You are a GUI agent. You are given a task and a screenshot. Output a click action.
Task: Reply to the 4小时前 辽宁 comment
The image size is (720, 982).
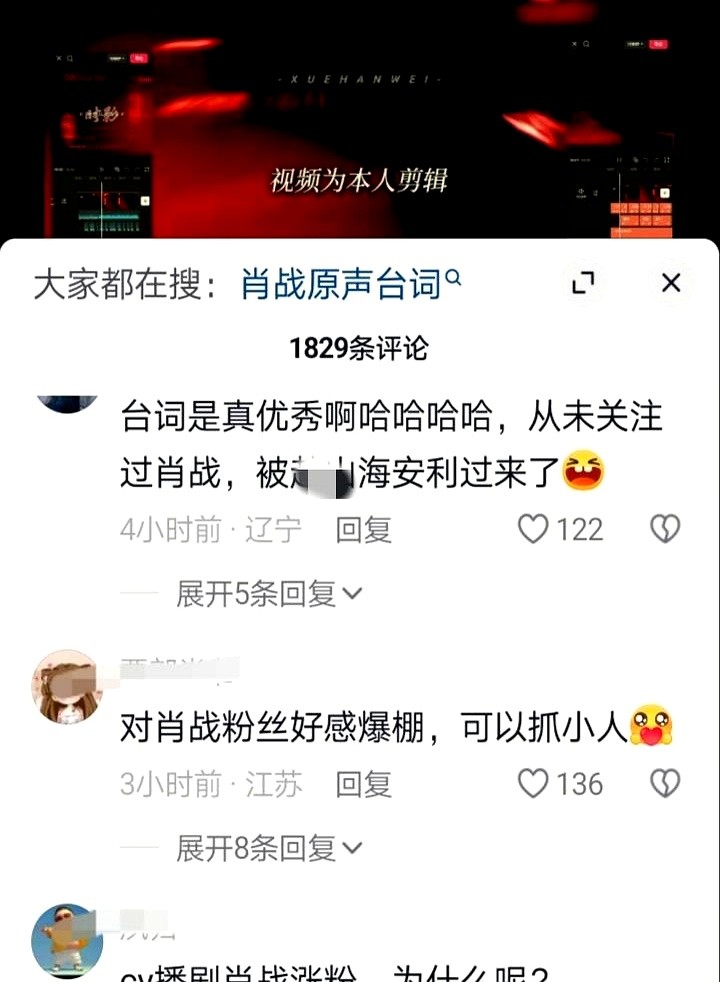363,529
